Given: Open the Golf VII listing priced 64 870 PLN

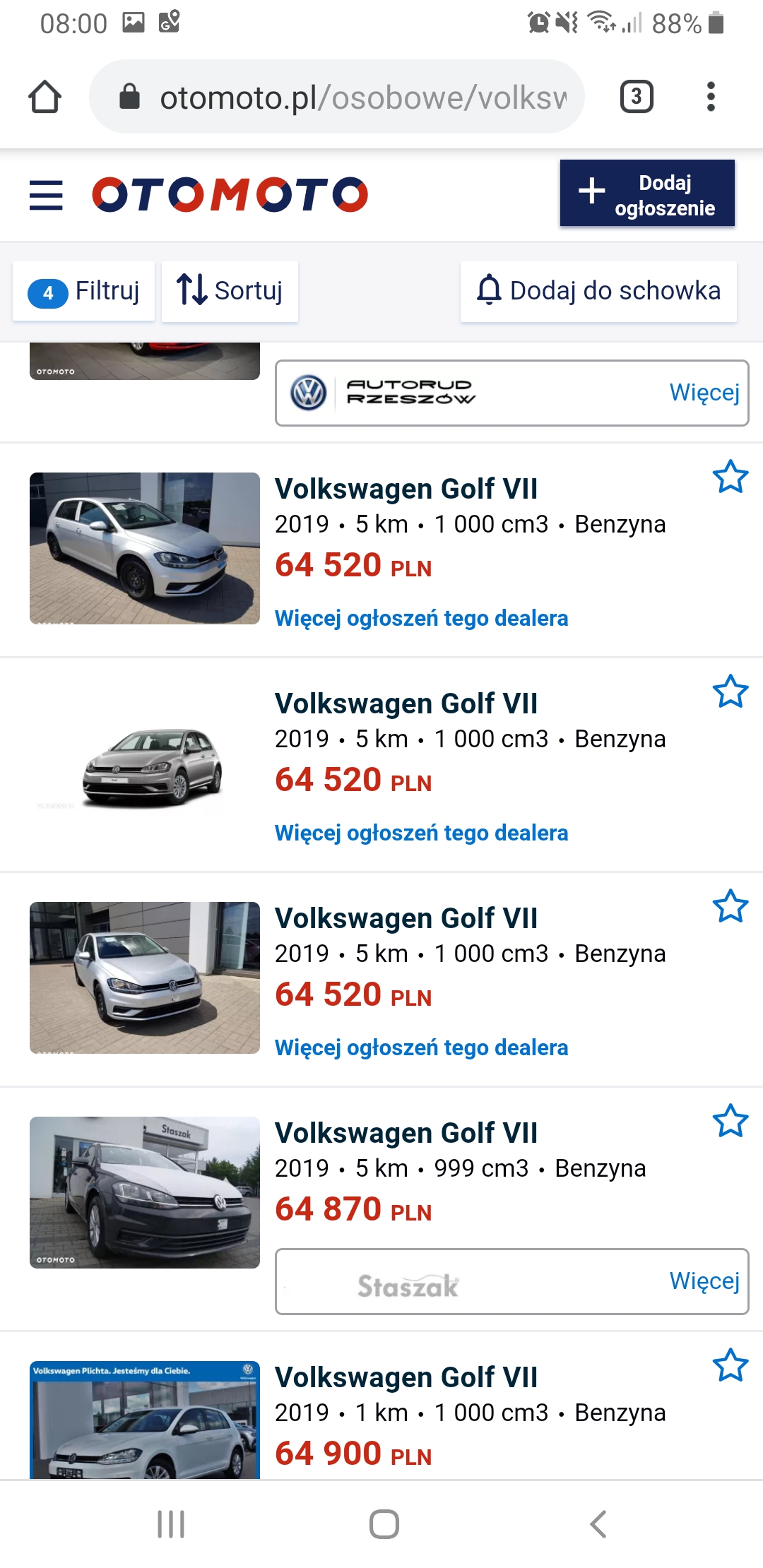Looking at the screenshot, I should point(406,1134).
